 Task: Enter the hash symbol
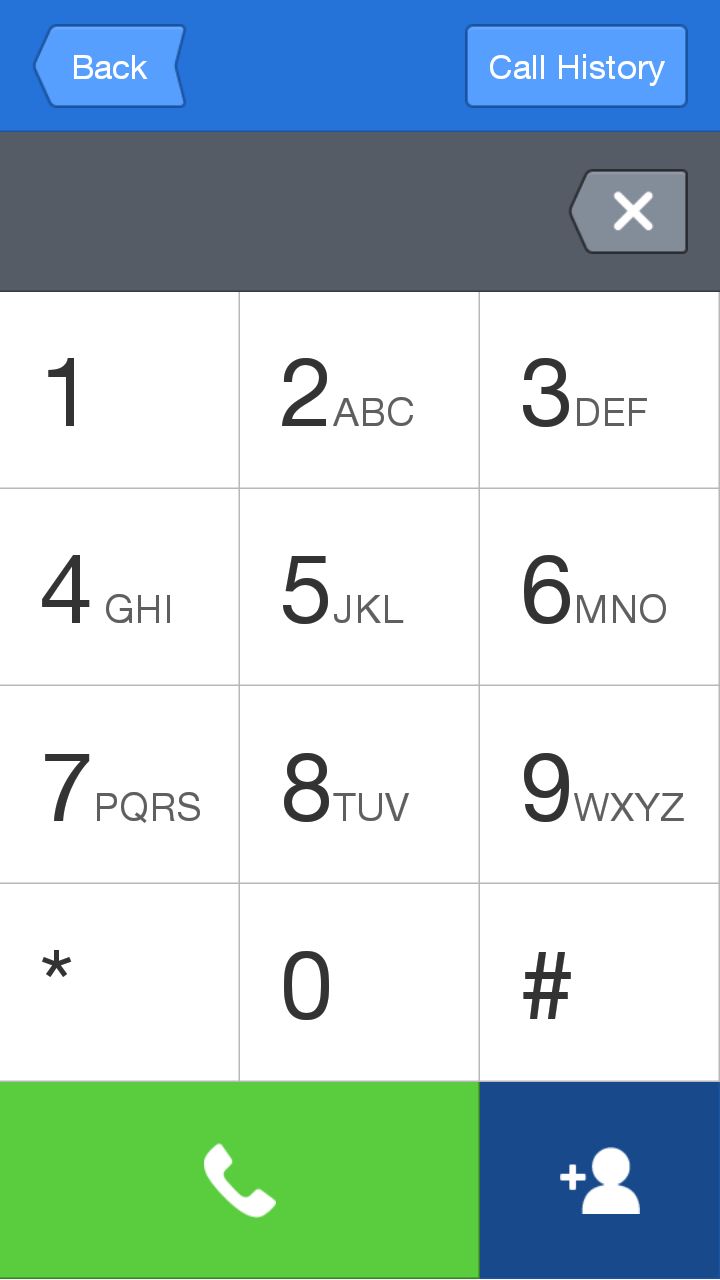point(599,982)
